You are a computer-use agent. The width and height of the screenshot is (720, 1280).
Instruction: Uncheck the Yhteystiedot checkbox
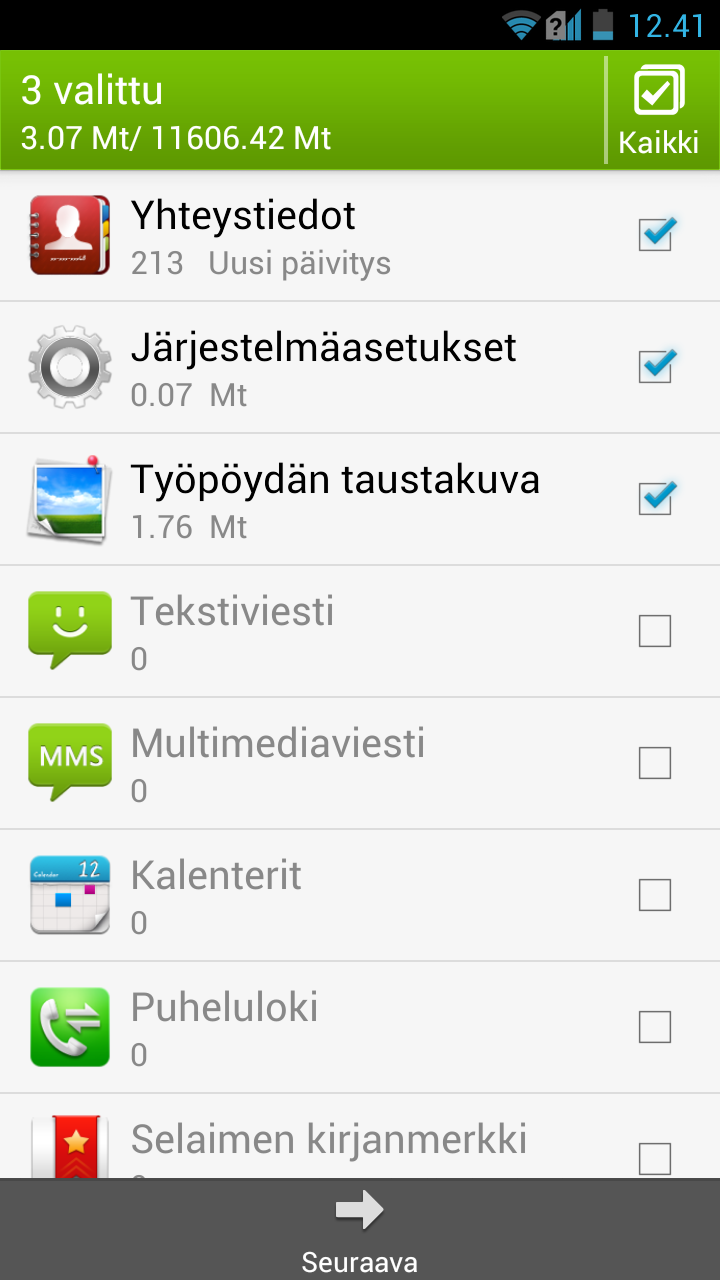[x=656, y=235]
